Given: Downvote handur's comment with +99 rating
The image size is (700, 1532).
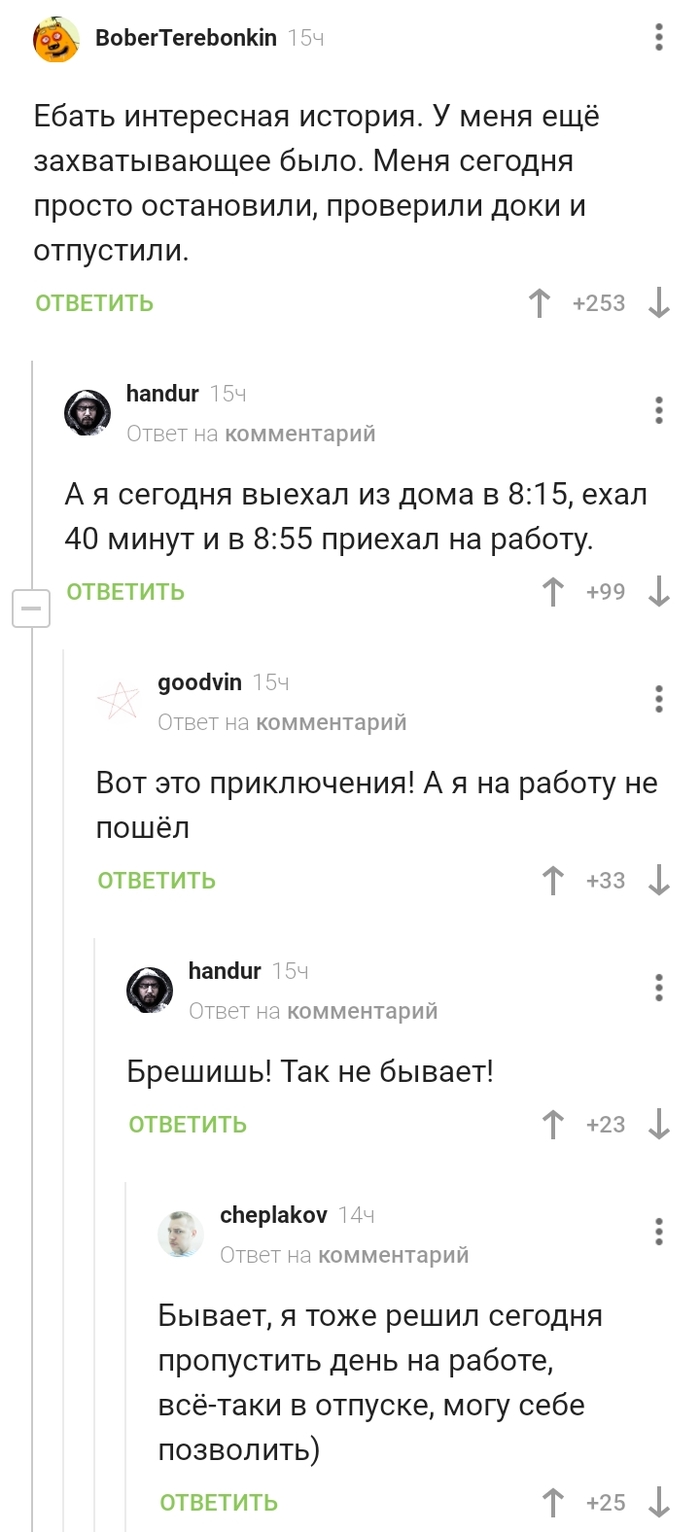Looking at the screenshot, I should click(x=658, y=592).
